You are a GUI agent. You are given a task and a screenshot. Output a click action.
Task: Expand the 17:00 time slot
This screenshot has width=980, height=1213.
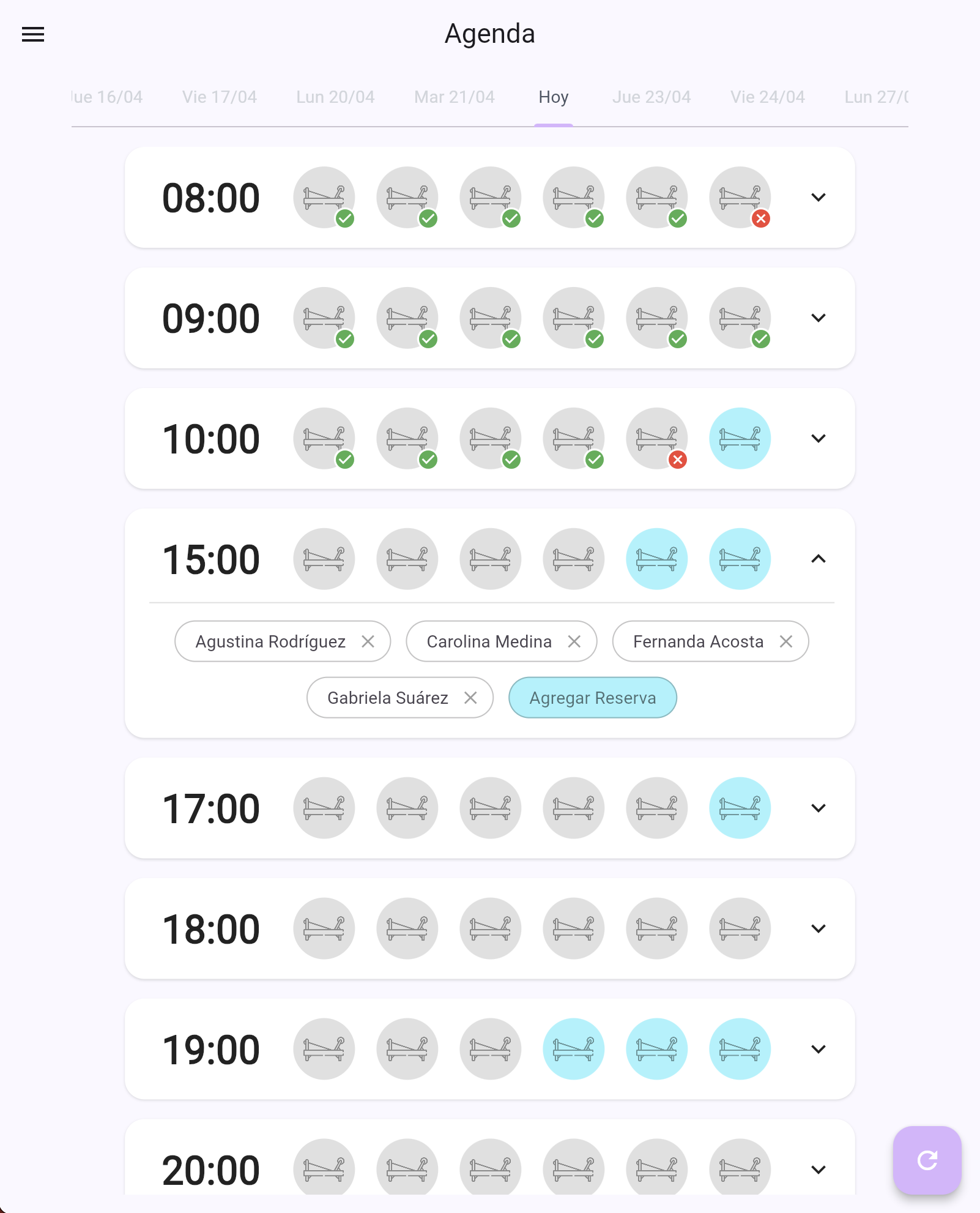[x=818, y=808]
